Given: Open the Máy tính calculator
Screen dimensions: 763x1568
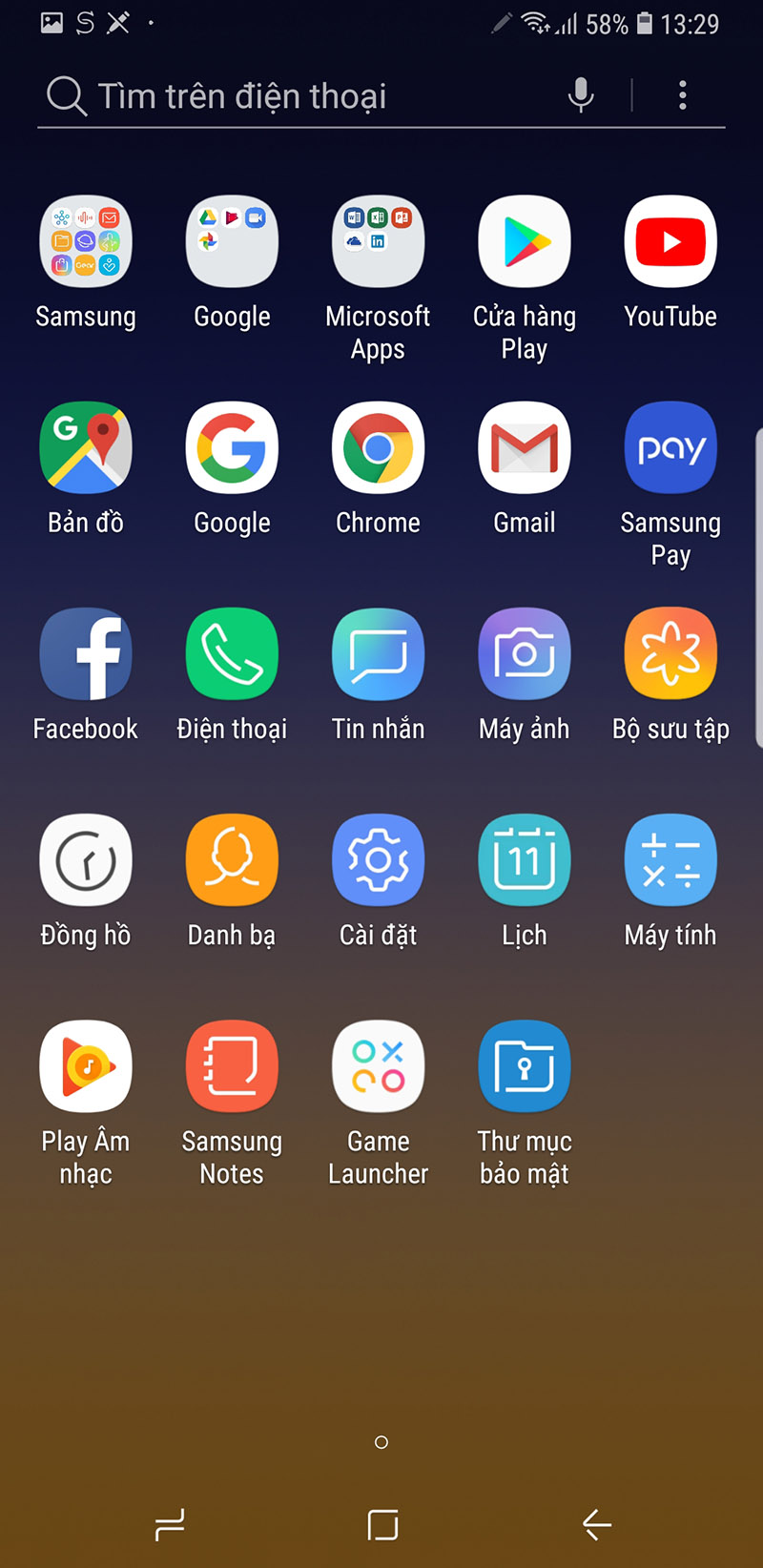Looking at the screenshot, I should click(x=670, y=859).
